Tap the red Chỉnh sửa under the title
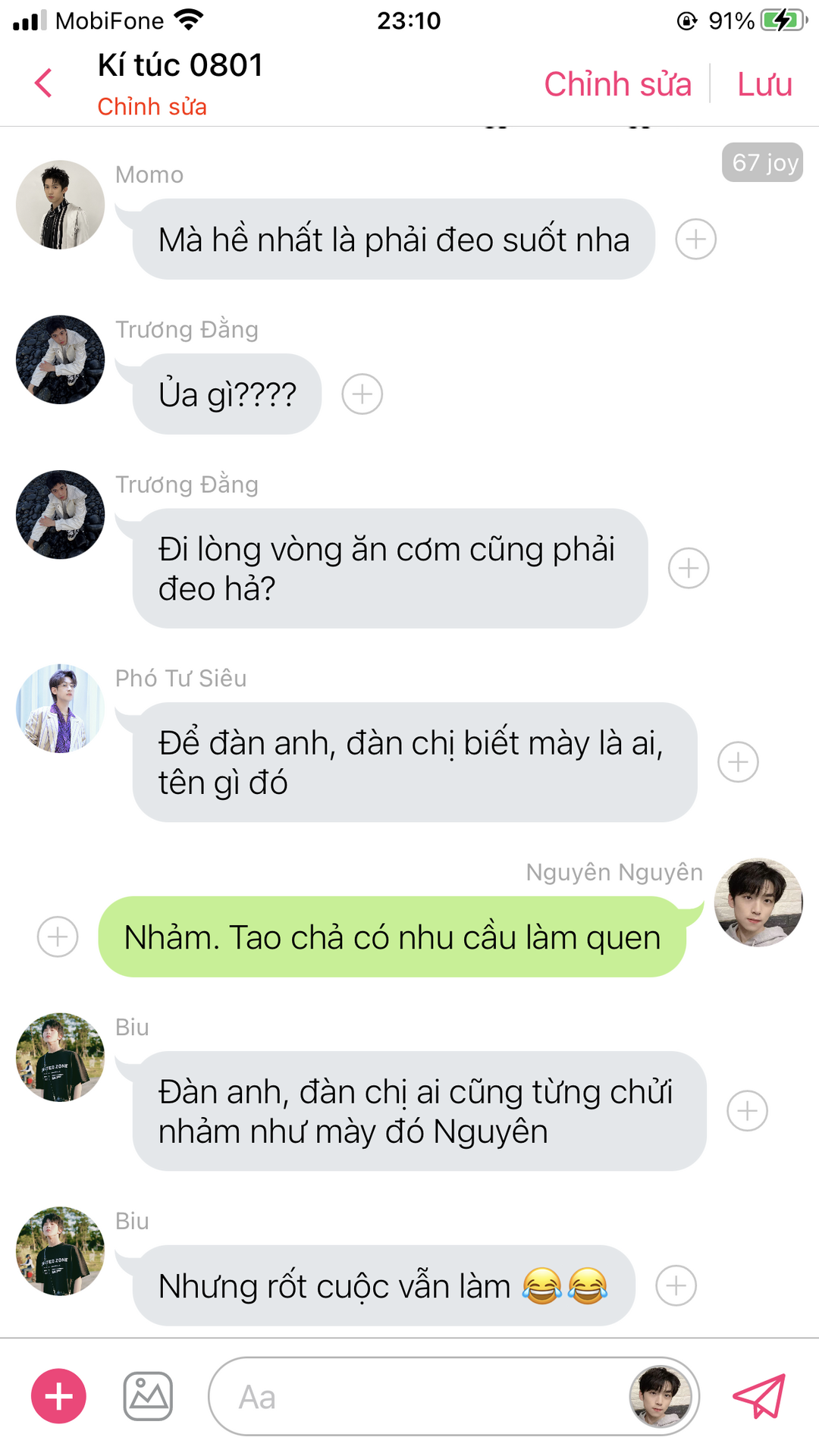Image resolution: width=819 pixels, height=1456 pixels. pyautogui.click(x=152, y=107)
